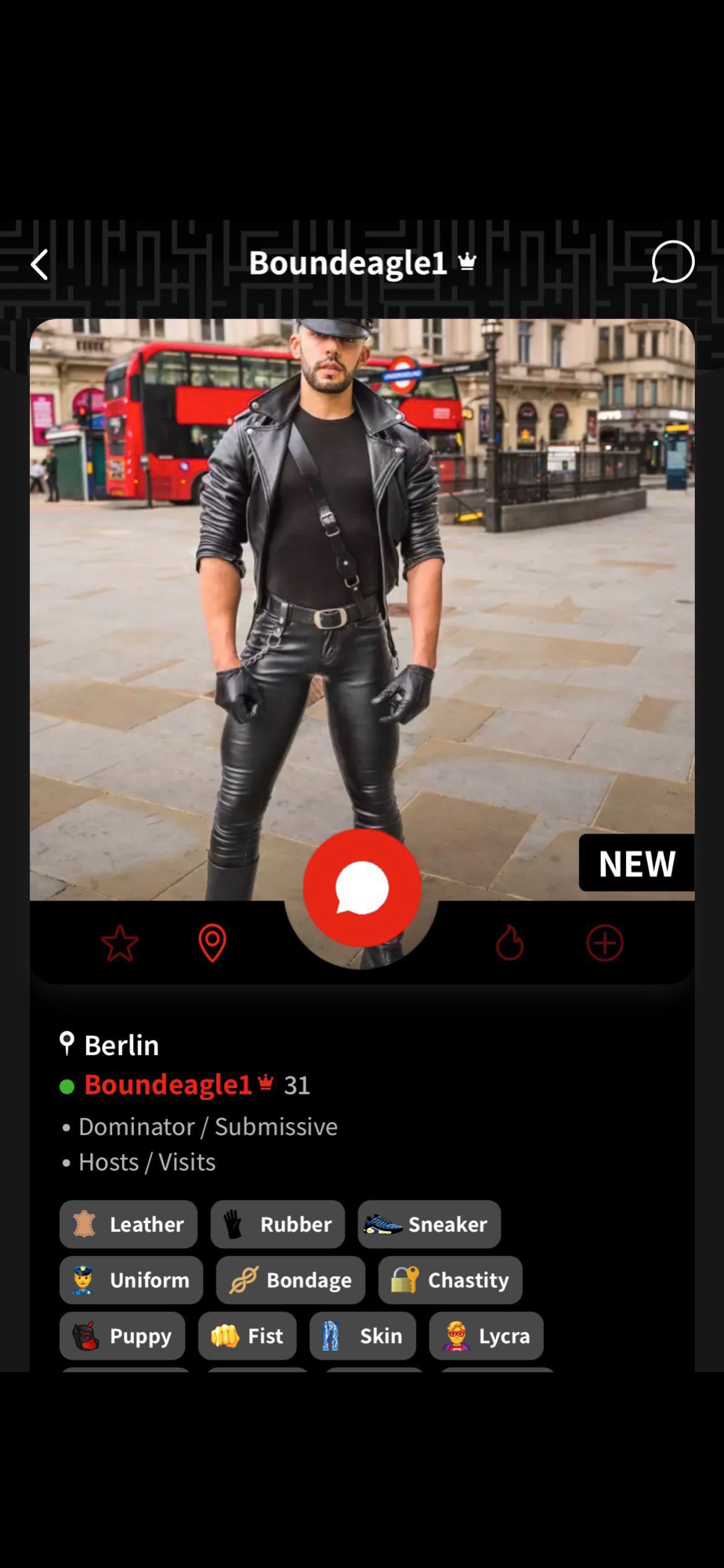Open the Bondage tag

(x=291, y=1280)
